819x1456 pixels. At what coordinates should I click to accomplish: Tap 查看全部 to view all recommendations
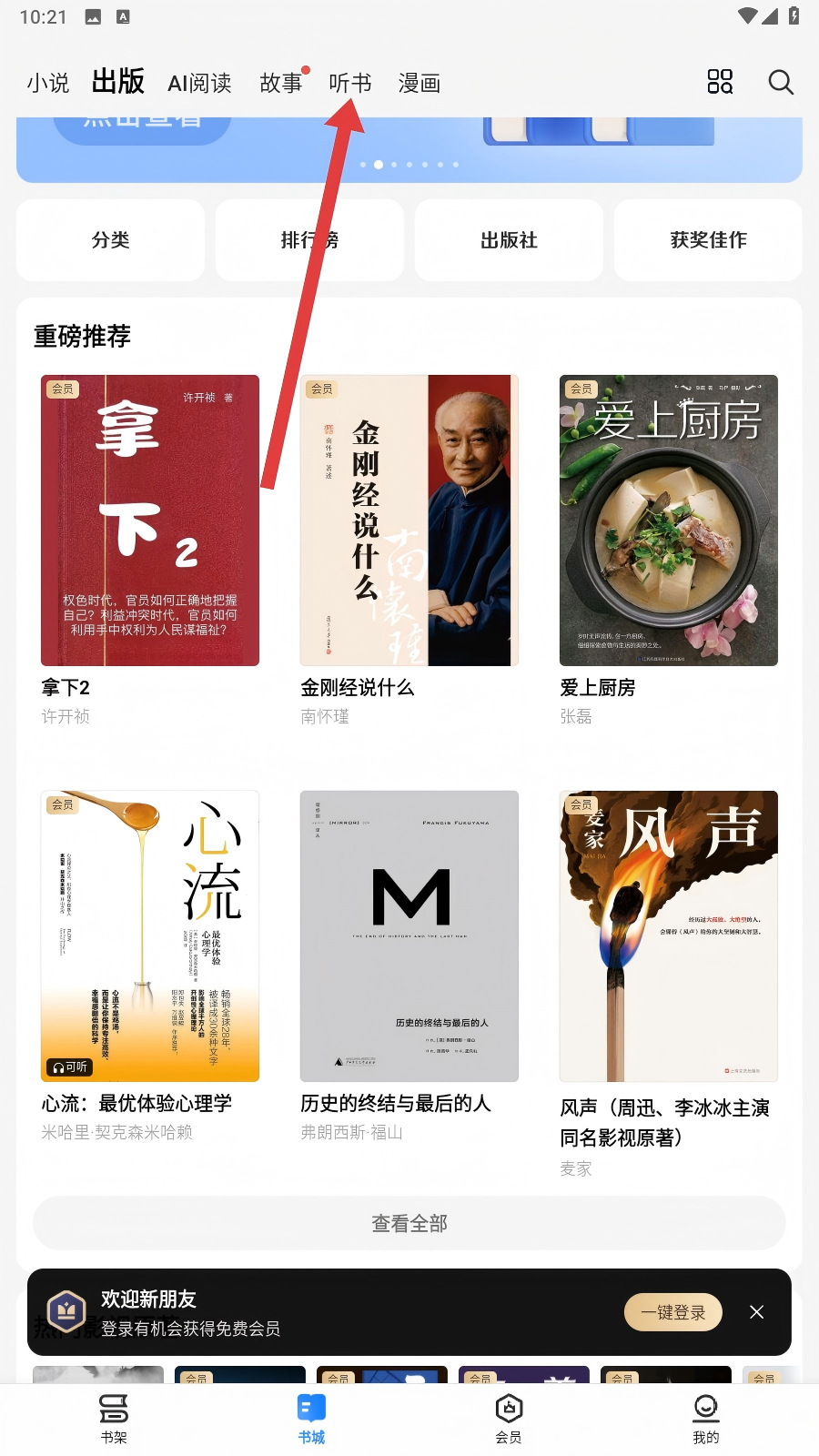tap(409, 1223)
